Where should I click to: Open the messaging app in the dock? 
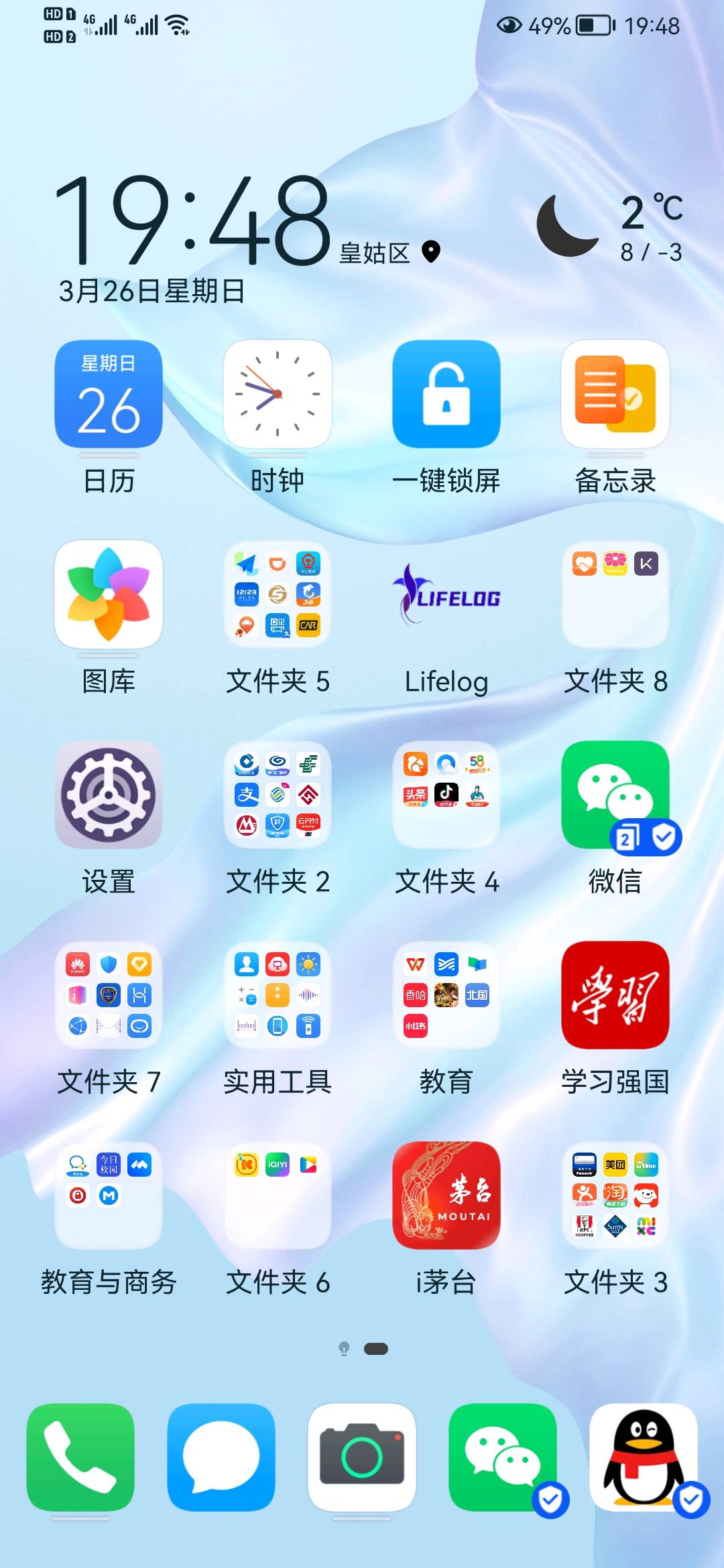(221, 1457)
